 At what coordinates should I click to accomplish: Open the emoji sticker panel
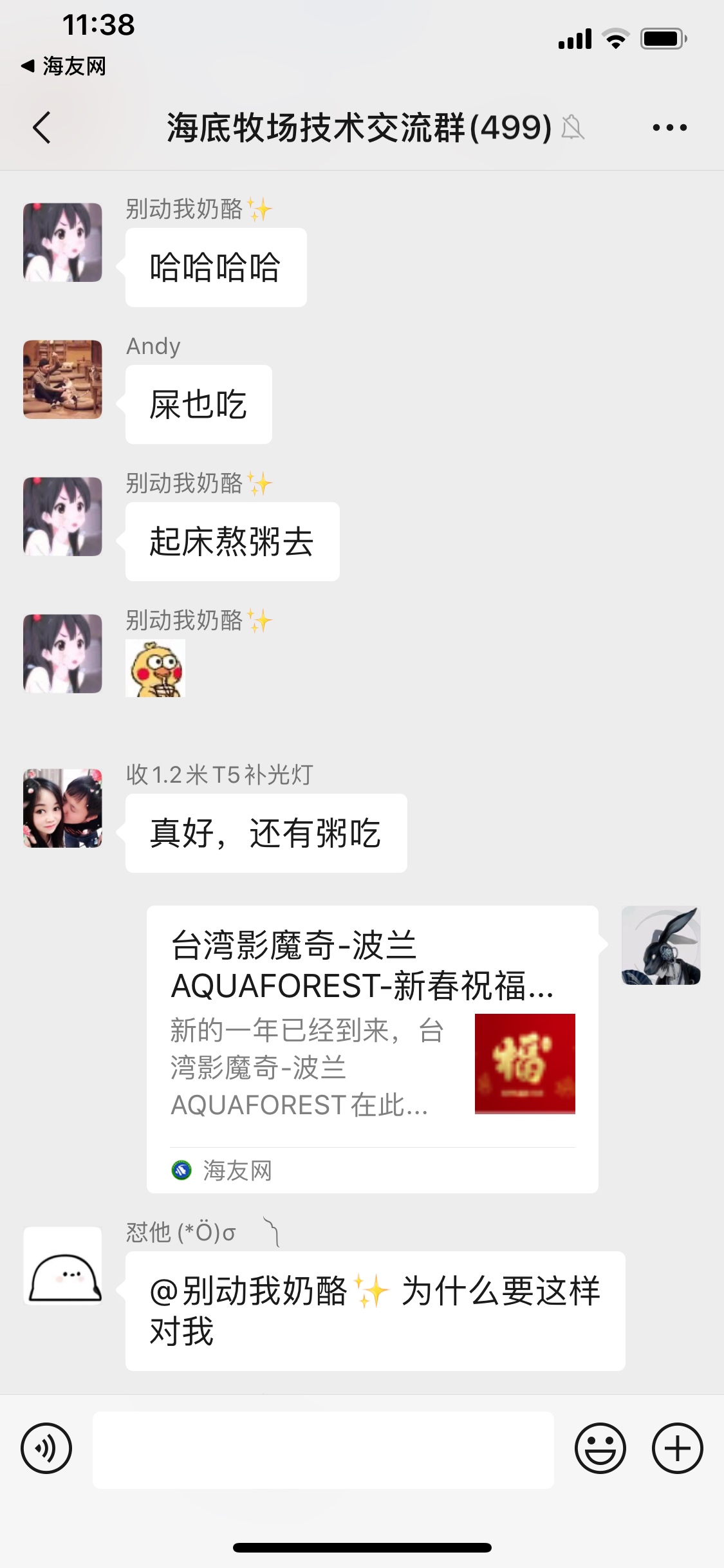[x=600, y=1449]
